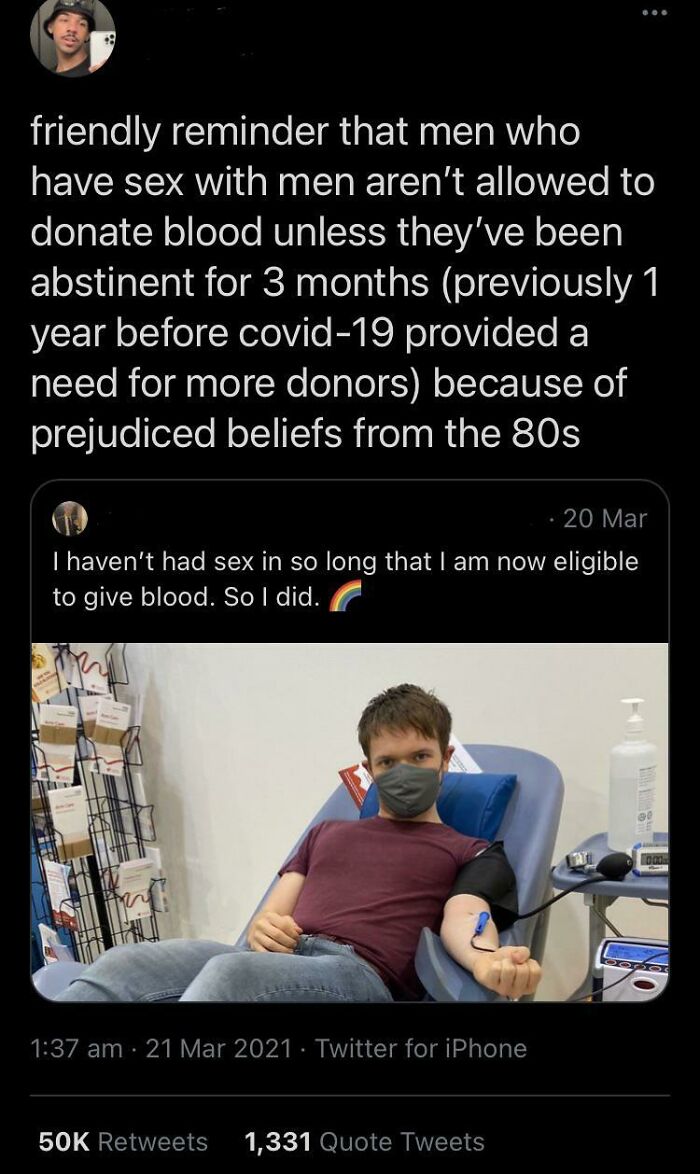Image resolution: width=700 pixels, height=1174 pixels.
Task: Open the tweet author's profile picture
Action: pyautogui.click(x=72, y=37)
